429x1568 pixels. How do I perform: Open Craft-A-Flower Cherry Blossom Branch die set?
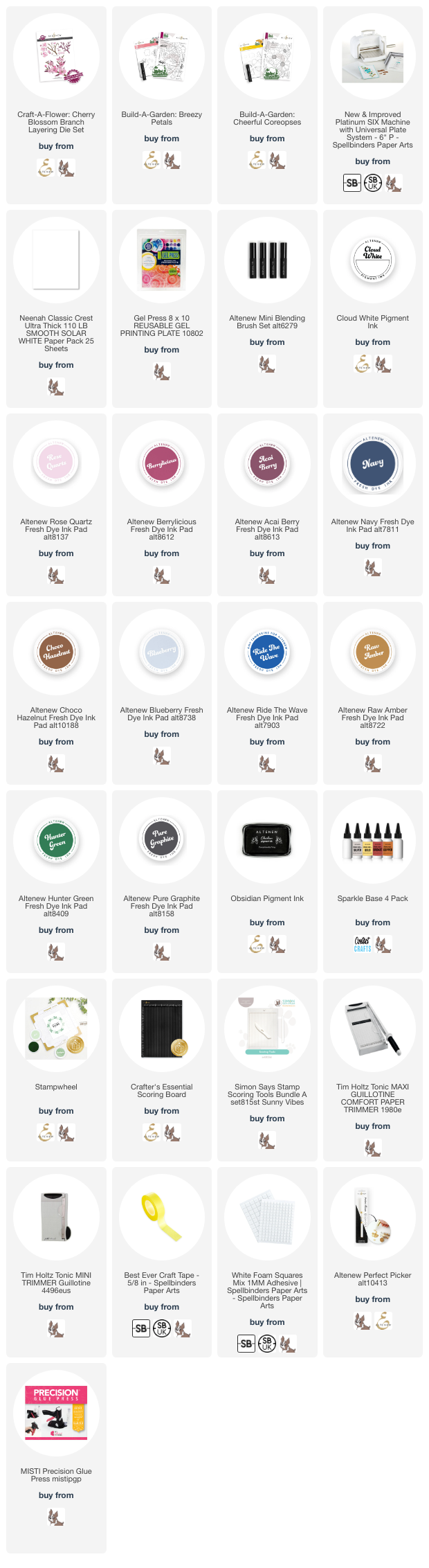(x=56, y=58)
